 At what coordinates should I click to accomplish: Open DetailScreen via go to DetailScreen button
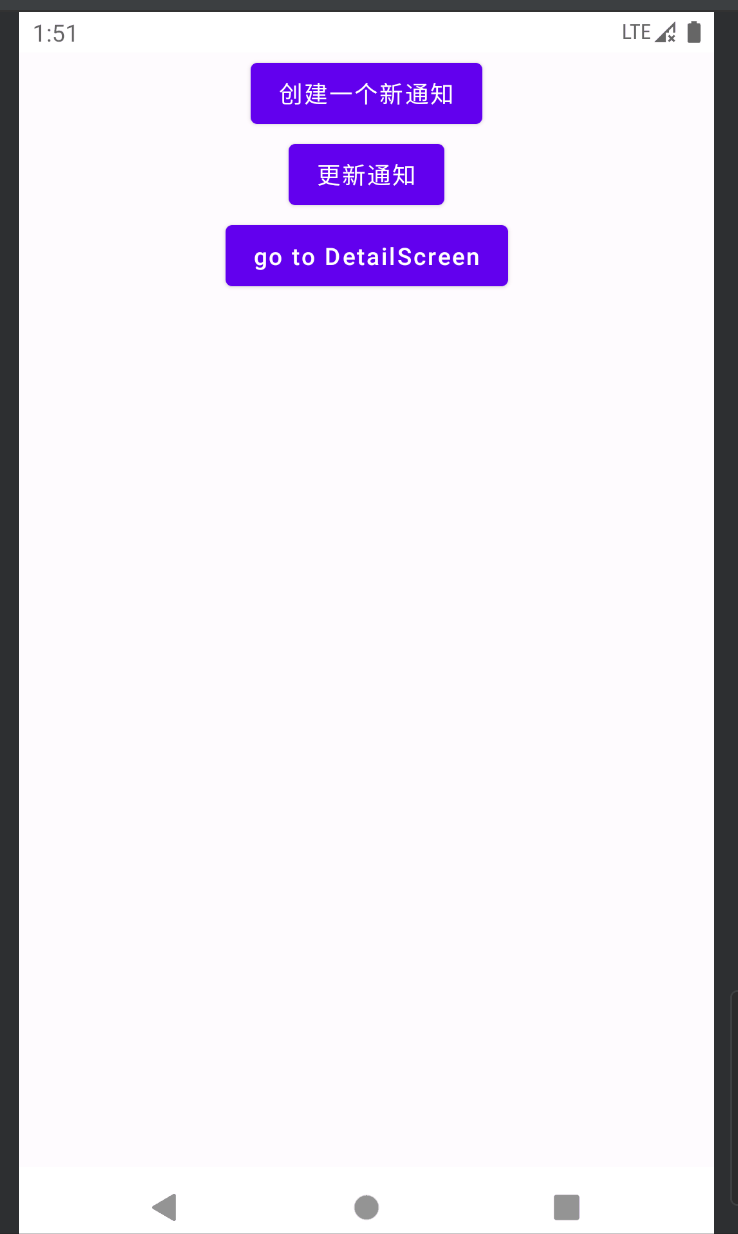click(x=366, y=256)
